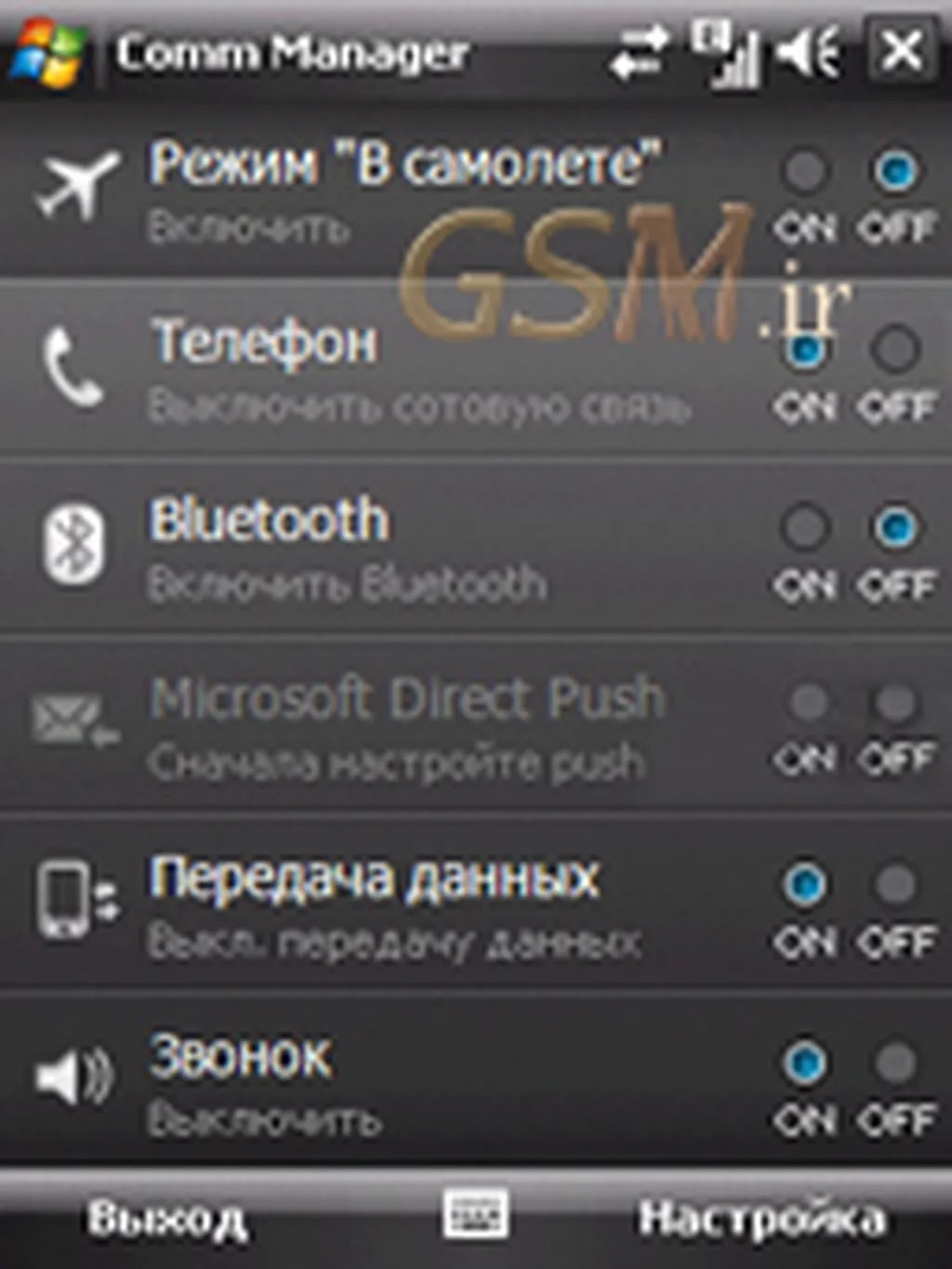Open the Настройка menu
Viewport: 952px width, 1269px height.
[762, 1219]
